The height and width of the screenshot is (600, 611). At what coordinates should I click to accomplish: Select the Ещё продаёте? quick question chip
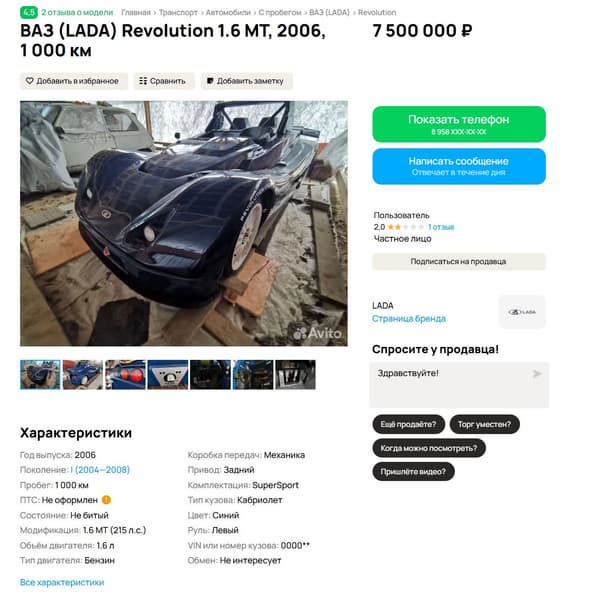tap(405, 424)
